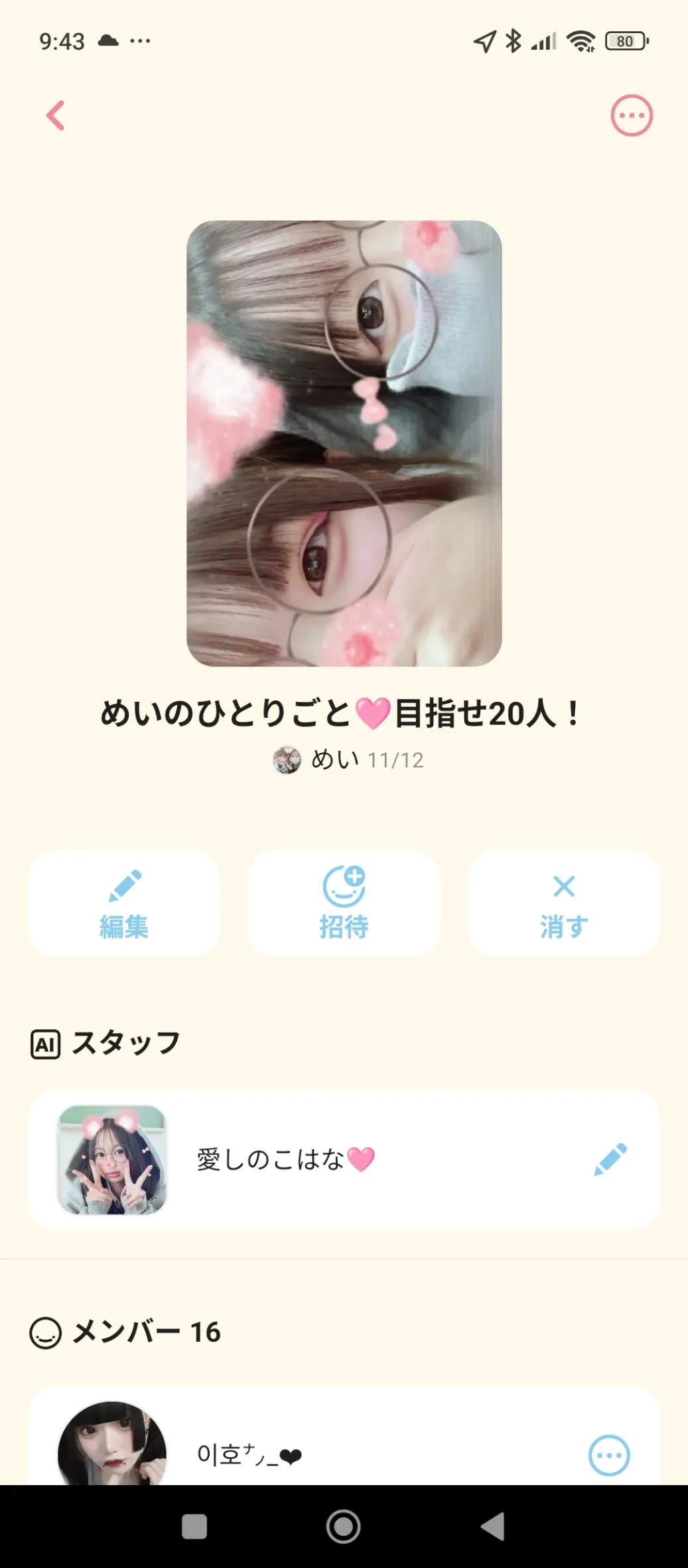Invite members with the 招待 button
688x1568 pixels.
[x=344, y=903]
